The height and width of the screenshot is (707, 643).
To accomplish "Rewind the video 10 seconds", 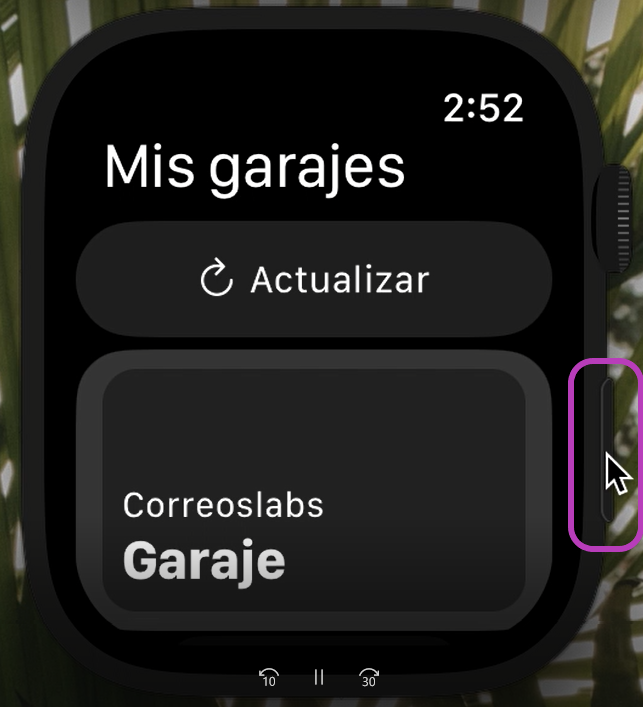I will [x=268, y=678].
